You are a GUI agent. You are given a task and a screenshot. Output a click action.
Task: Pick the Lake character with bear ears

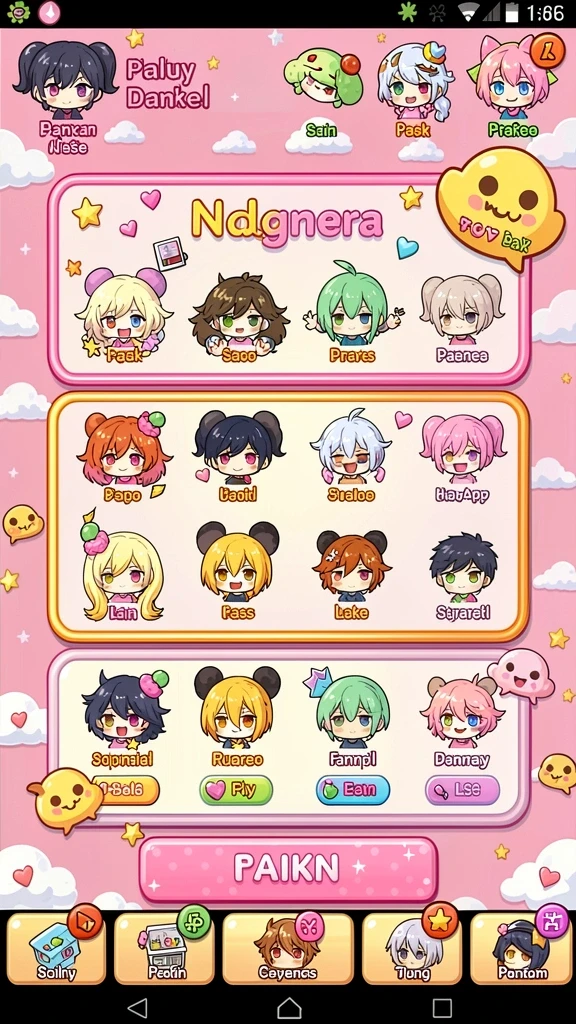(351, 575)
